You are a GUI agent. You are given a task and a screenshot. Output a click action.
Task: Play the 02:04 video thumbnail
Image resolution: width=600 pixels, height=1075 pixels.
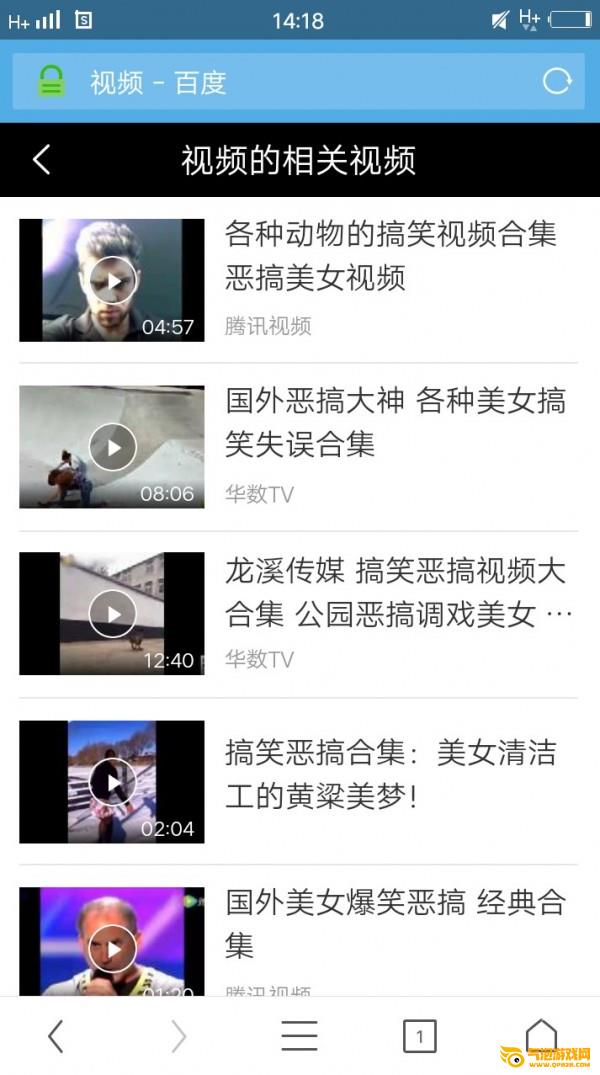(x=112, y=781)
